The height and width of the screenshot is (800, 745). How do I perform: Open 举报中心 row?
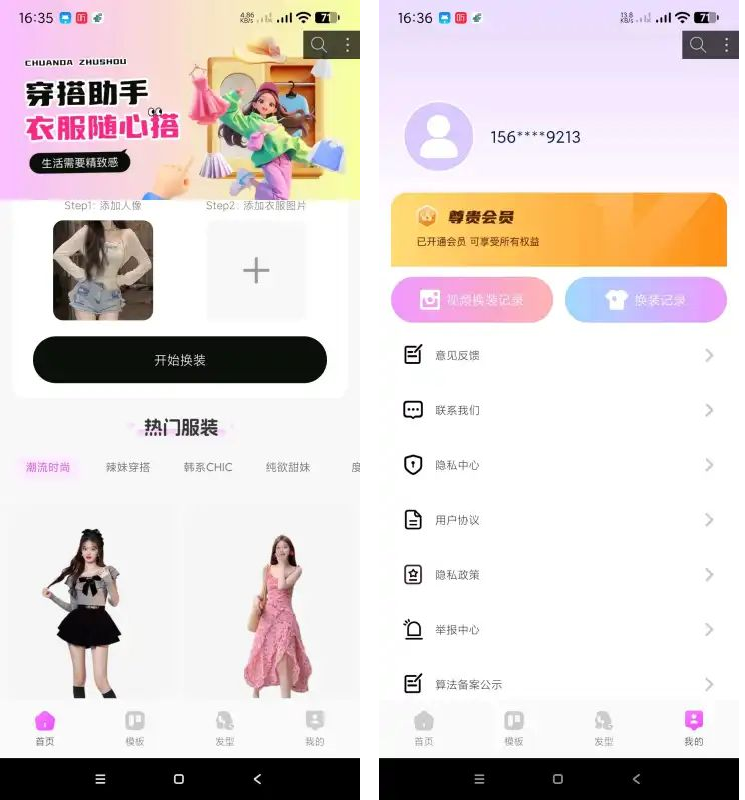558,630
